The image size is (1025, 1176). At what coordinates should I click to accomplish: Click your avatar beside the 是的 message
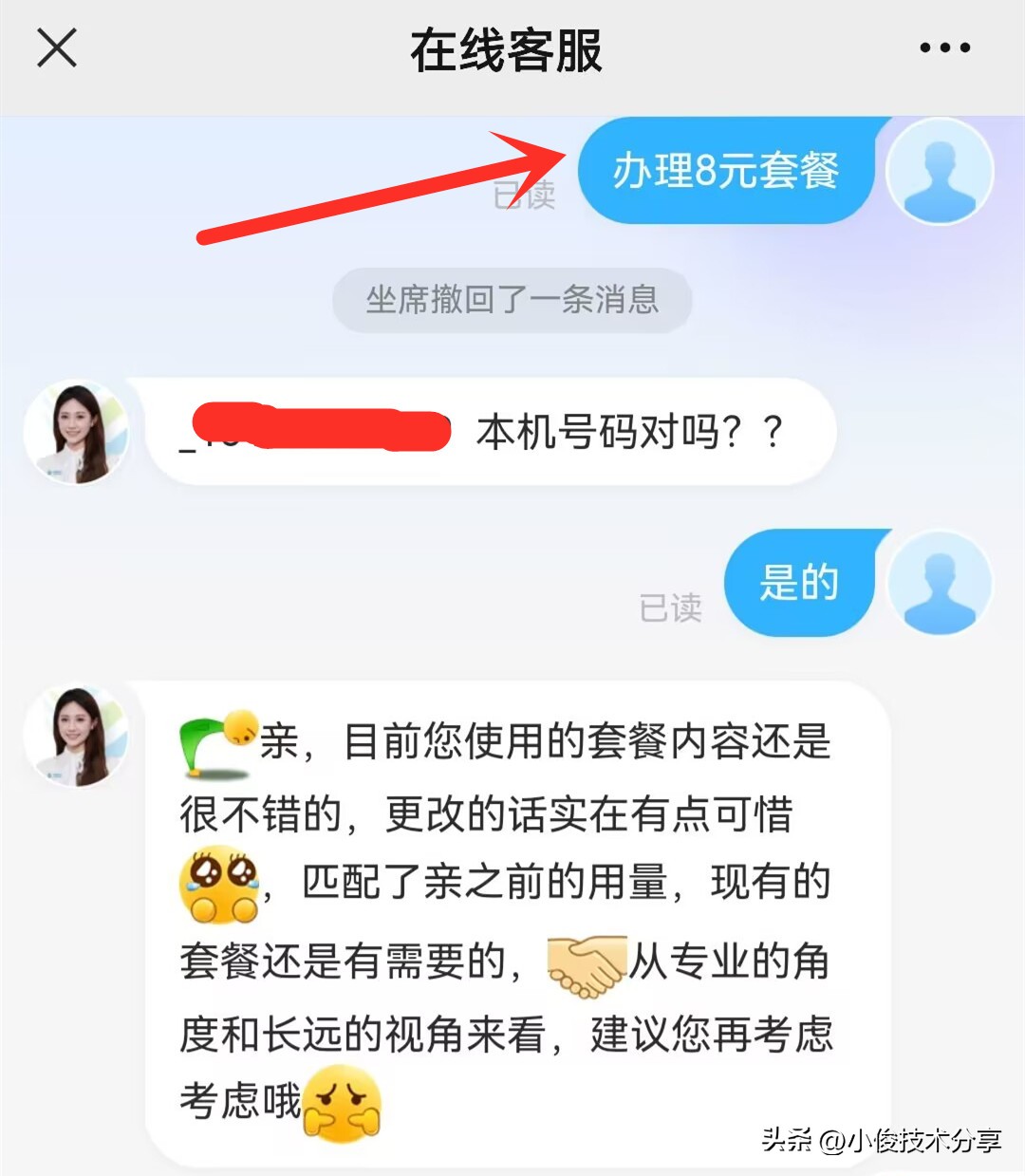(940, 584)
